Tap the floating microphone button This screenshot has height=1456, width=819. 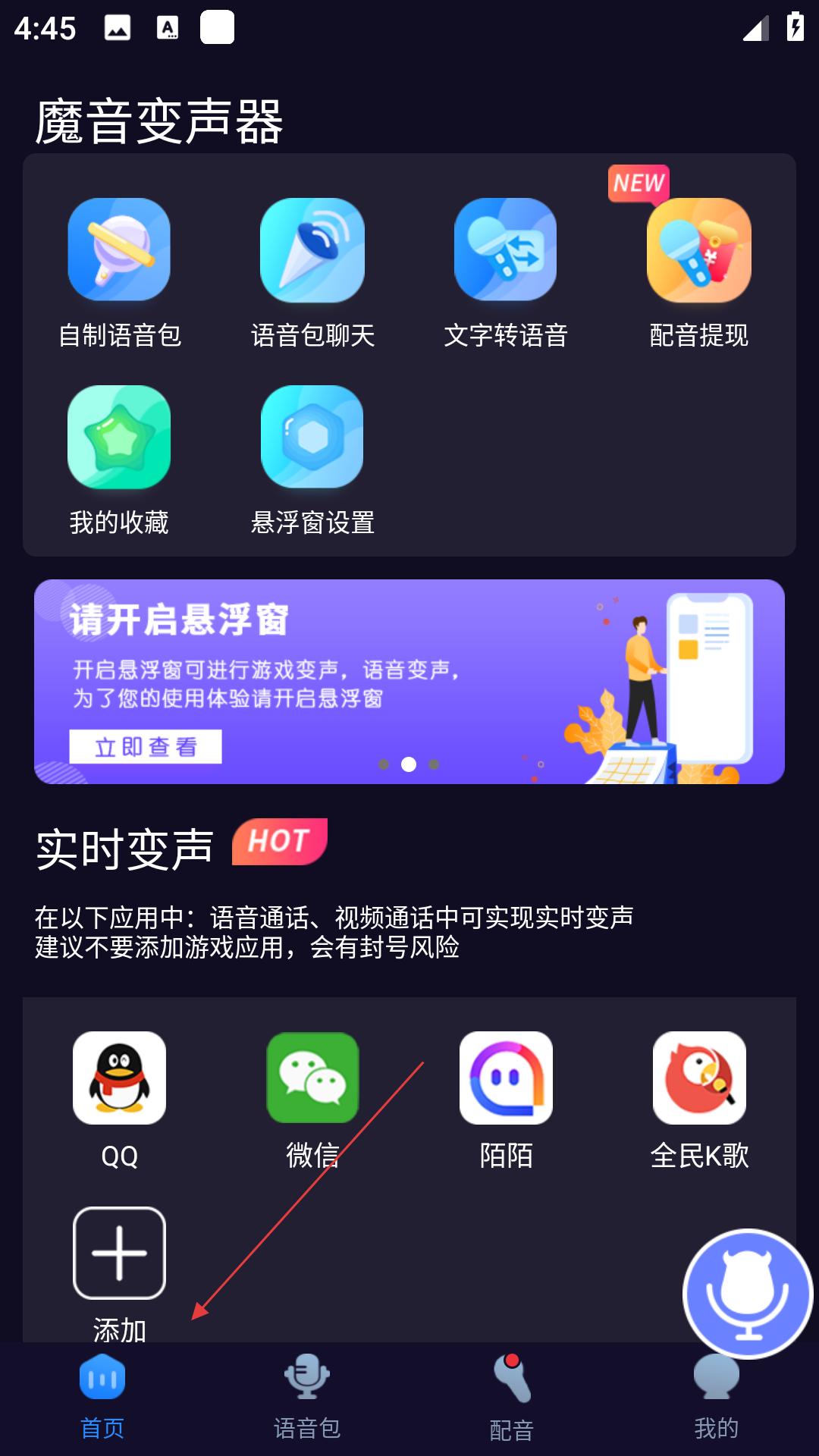pyautogui.click(x=748, y=1294)
